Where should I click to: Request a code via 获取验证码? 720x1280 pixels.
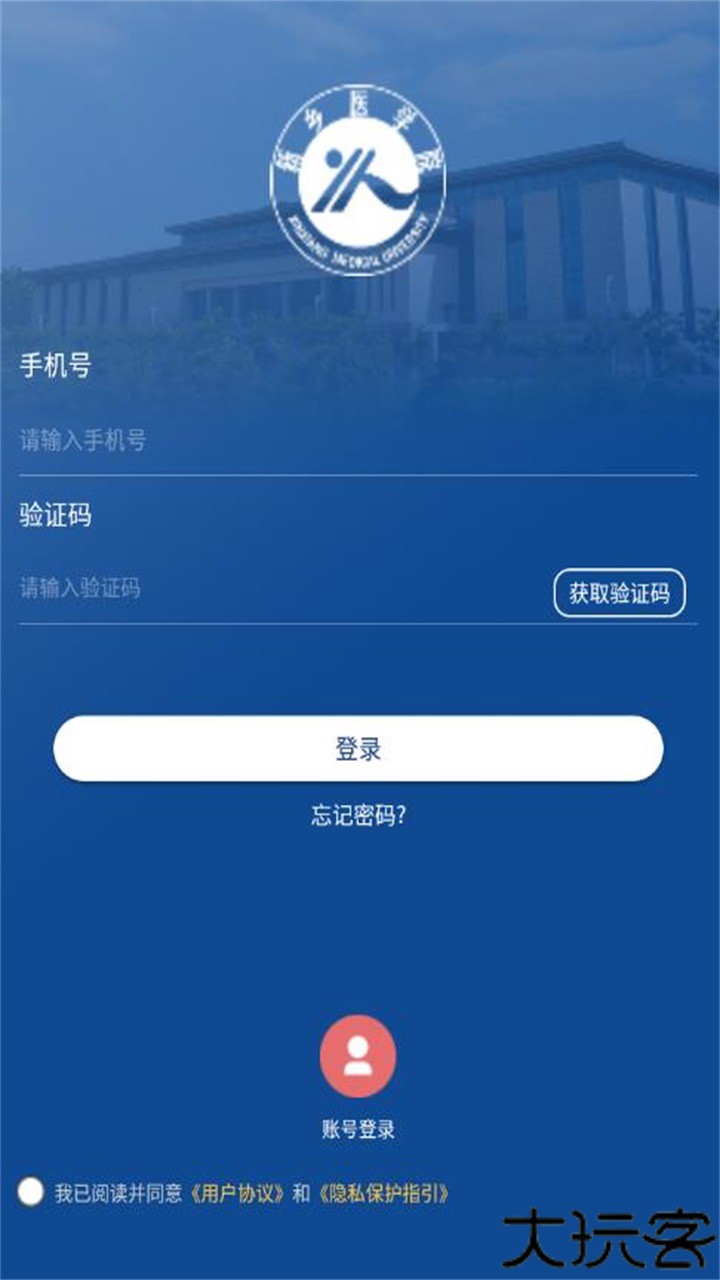point(620,593)
